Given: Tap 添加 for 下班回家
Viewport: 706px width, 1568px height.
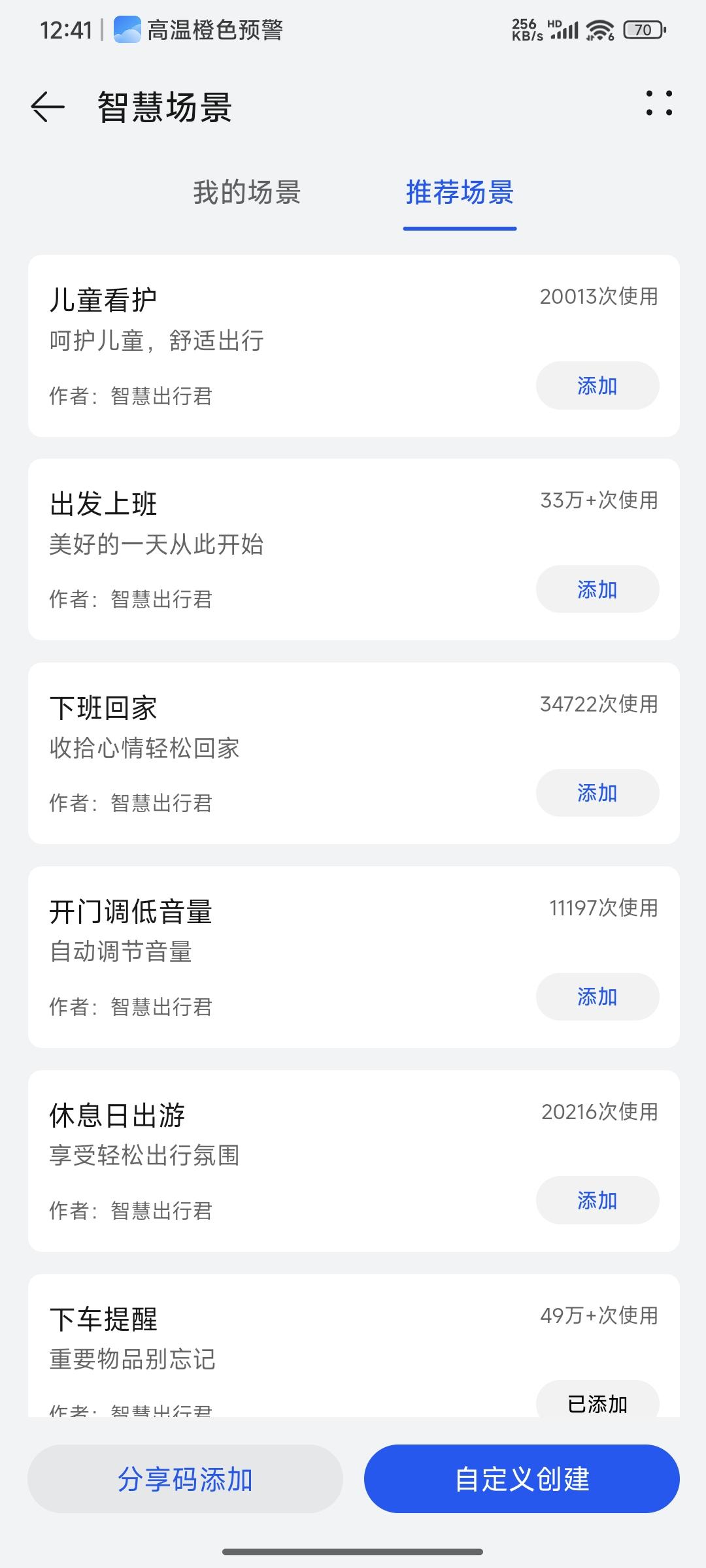Looking at the screenshot, I should (597, 793).
